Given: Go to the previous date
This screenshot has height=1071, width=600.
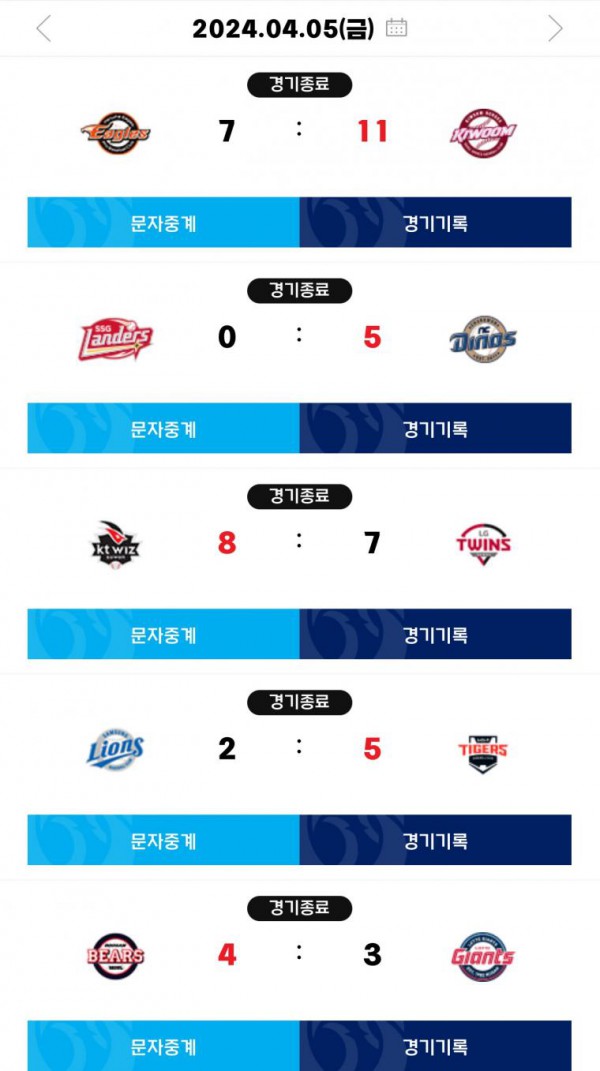Looking at the screenshot, I should click(x=44, y=29).
